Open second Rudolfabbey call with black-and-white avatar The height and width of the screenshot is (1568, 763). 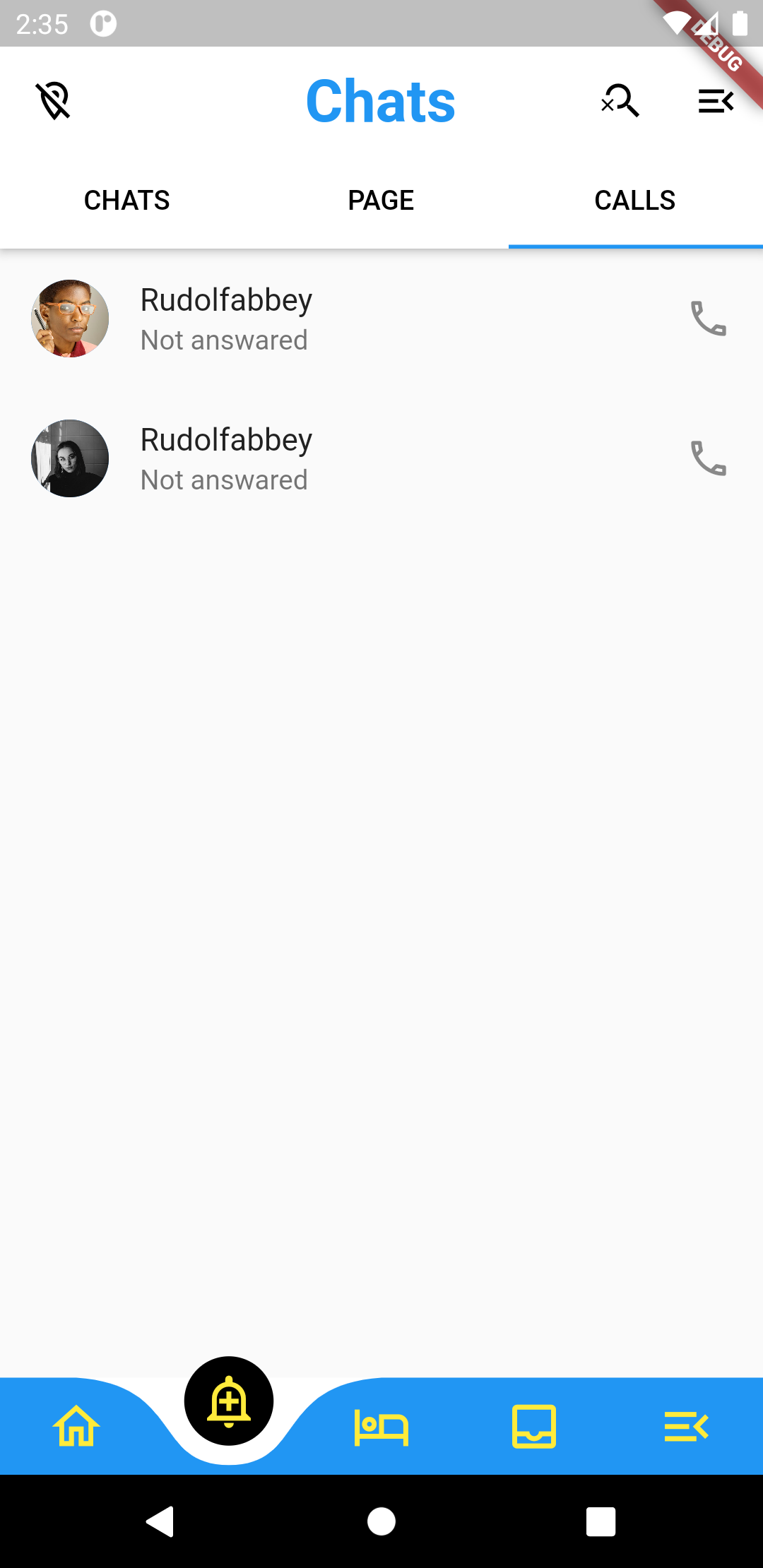[x=381, y=458]
